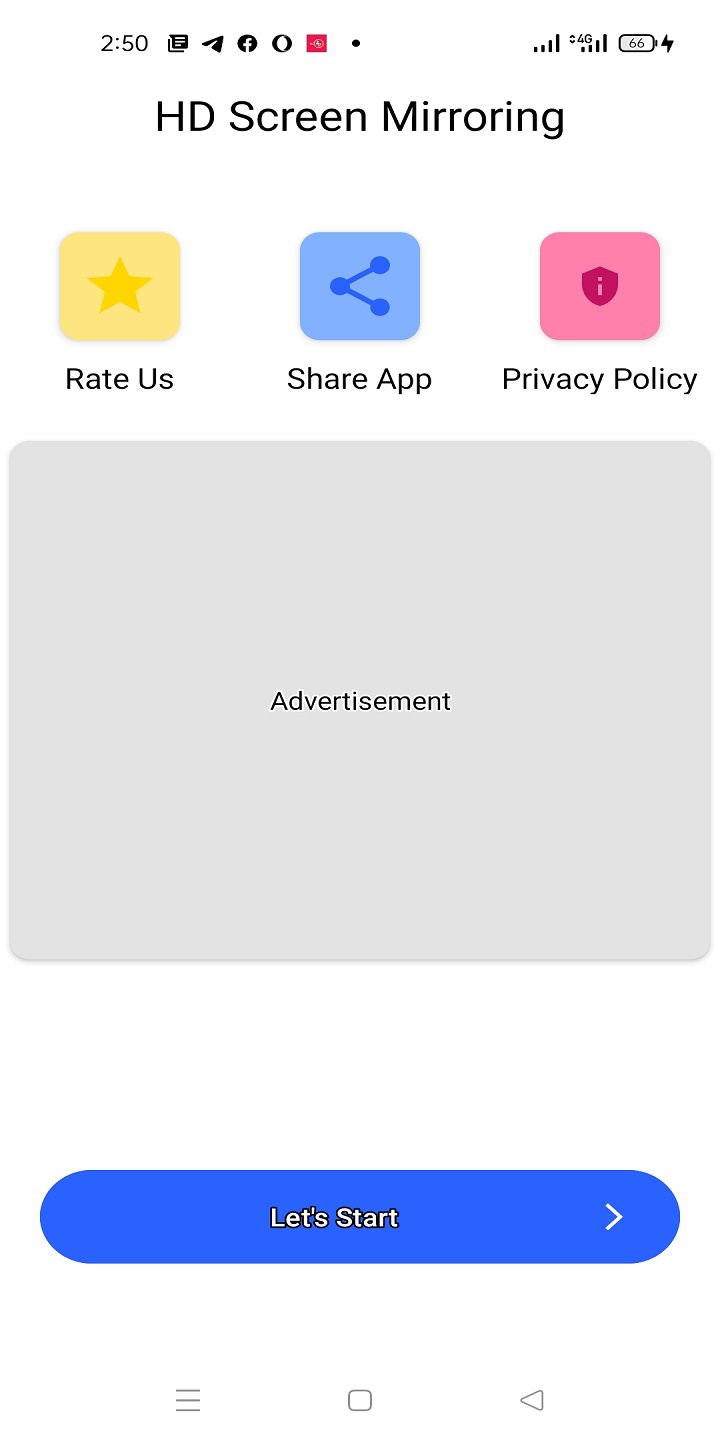Tap the Share App icon
Image resolution: width=720 pixels, height=1440 pixels.
point(360,286)
